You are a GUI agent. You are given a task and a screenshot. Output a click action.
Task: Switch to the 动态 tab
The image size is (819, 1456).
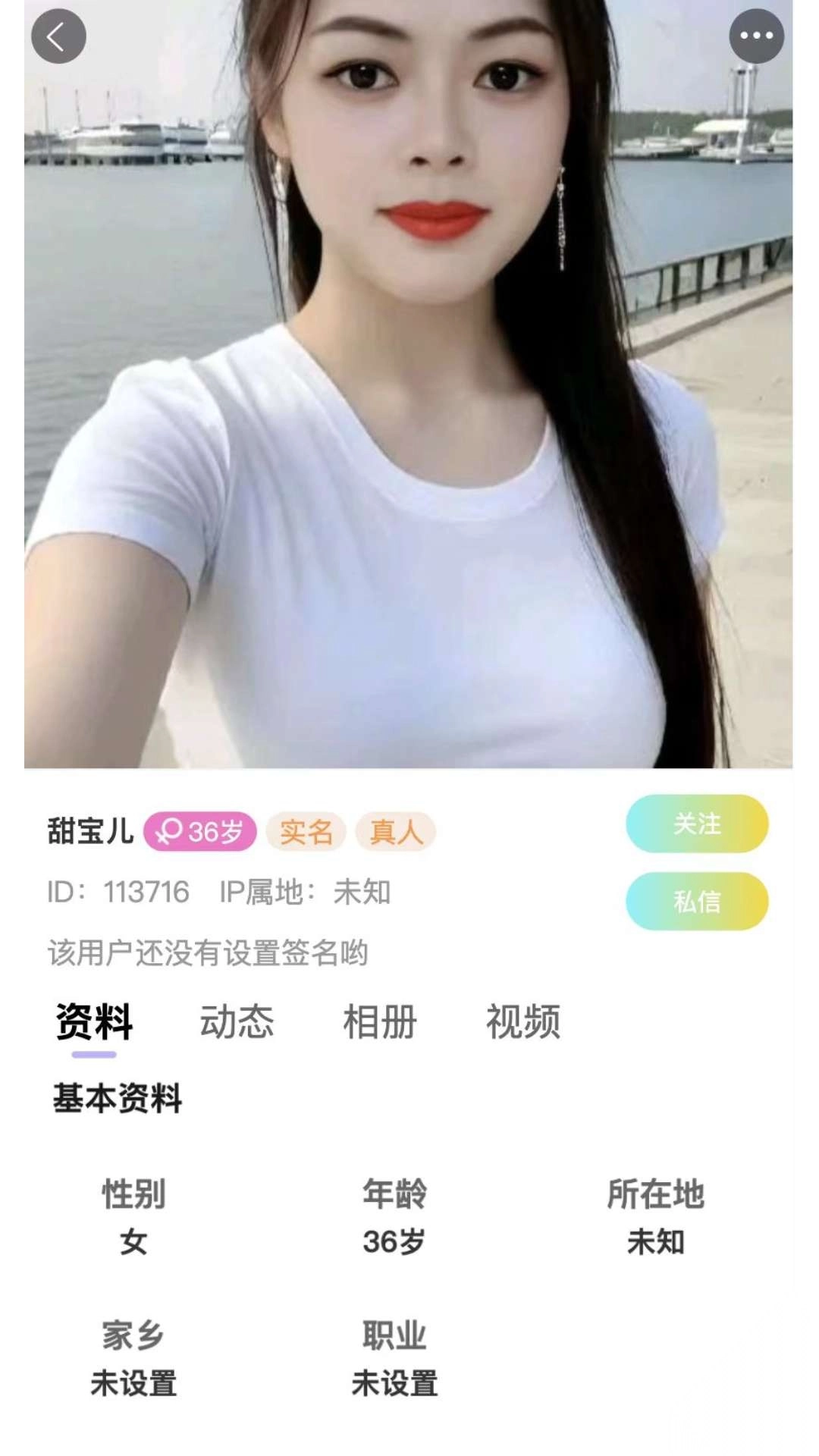tap(237, 1021)
